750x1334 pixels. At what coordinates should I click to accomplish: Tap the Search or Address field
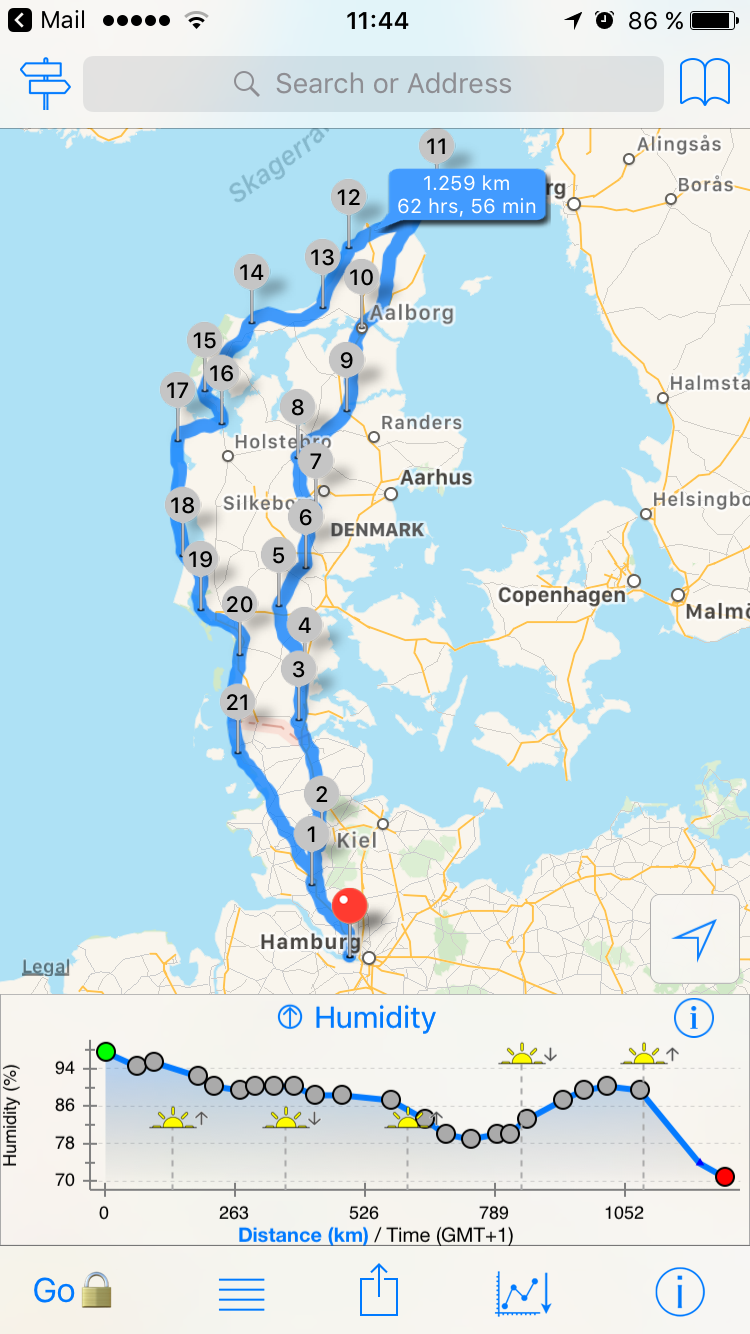(373, 84)
